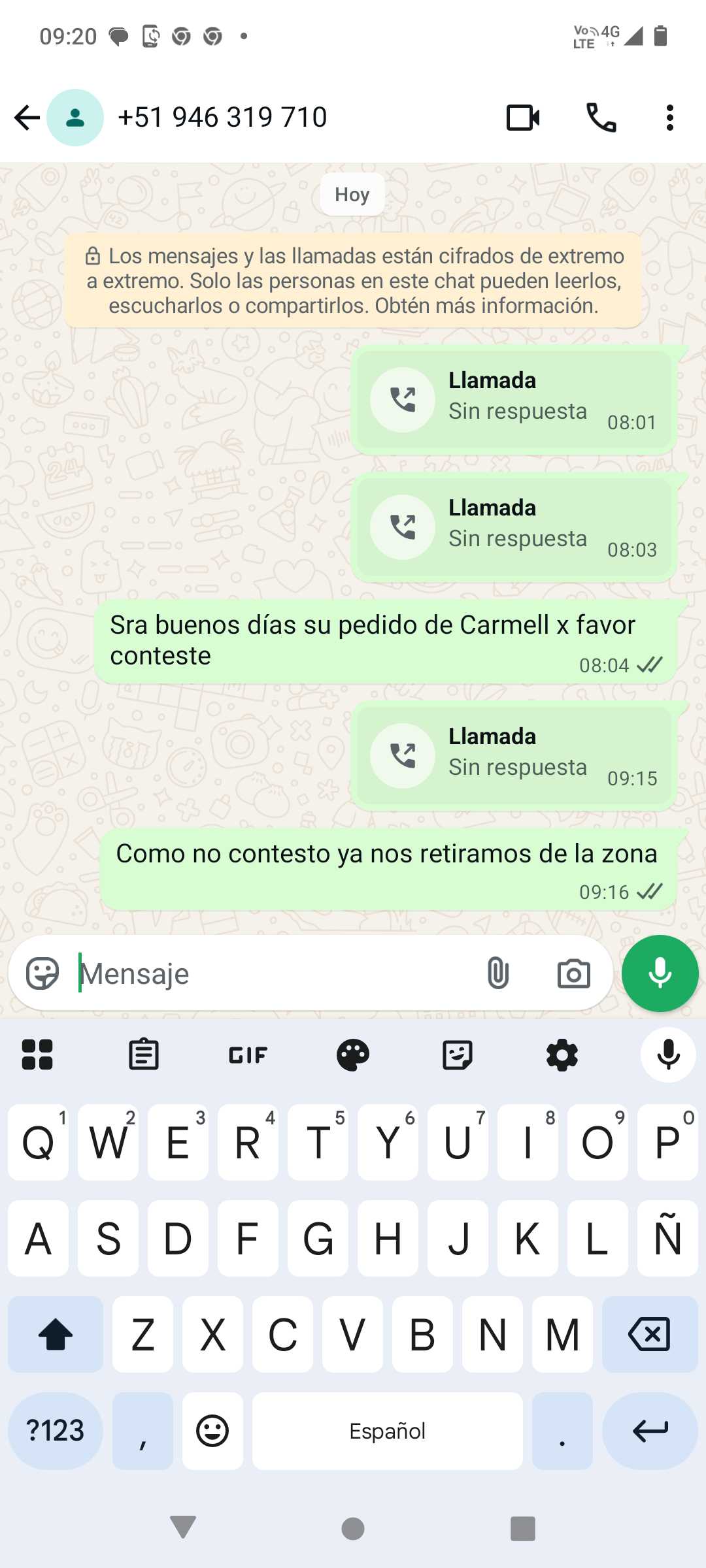Start a voice call

pos(601,118)
